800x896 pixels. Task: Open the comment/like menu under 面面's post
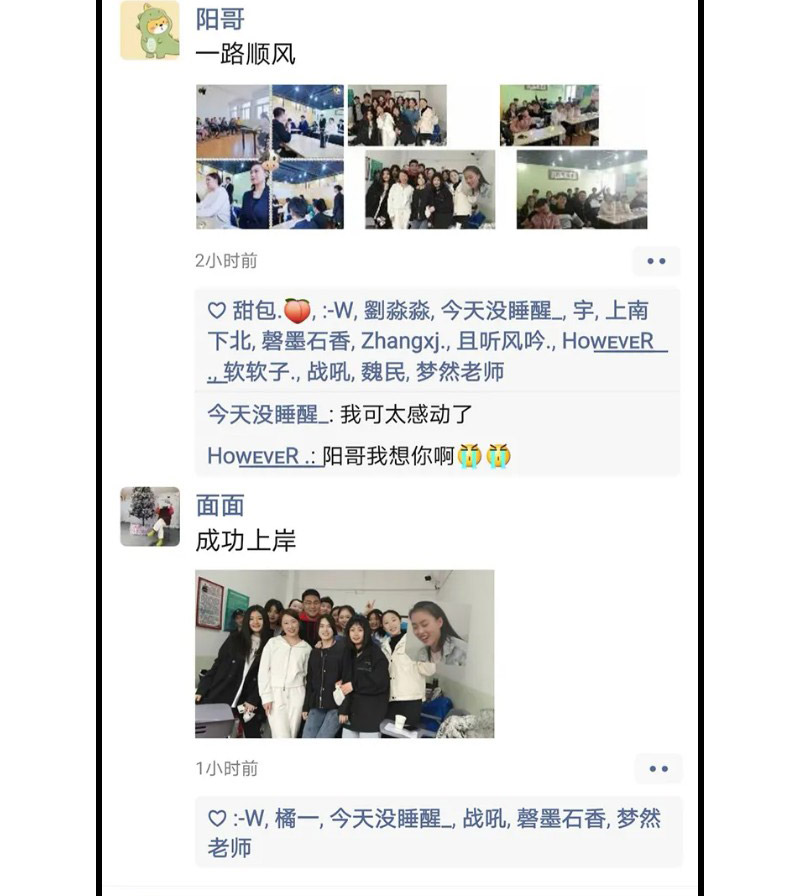658,768
